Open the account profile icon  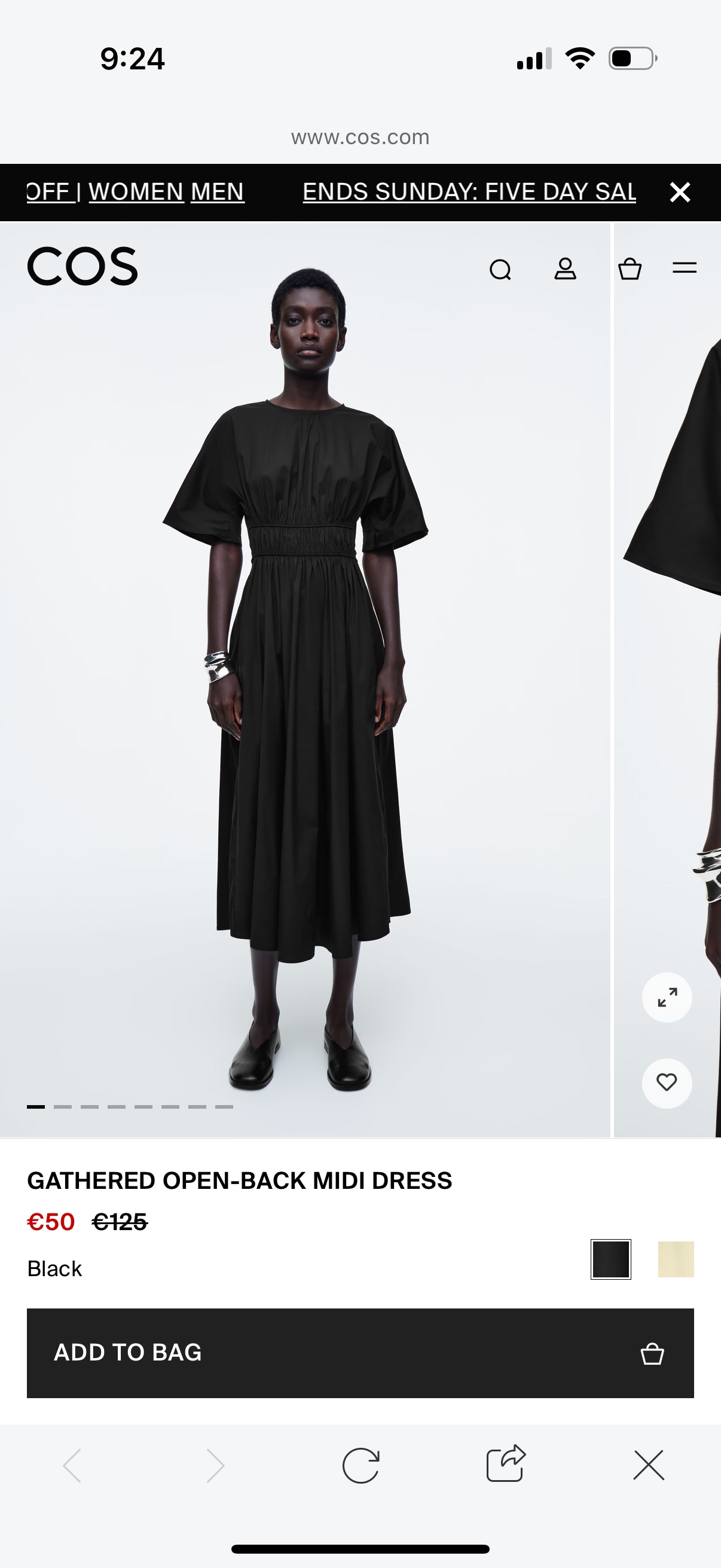coord(564,269)
